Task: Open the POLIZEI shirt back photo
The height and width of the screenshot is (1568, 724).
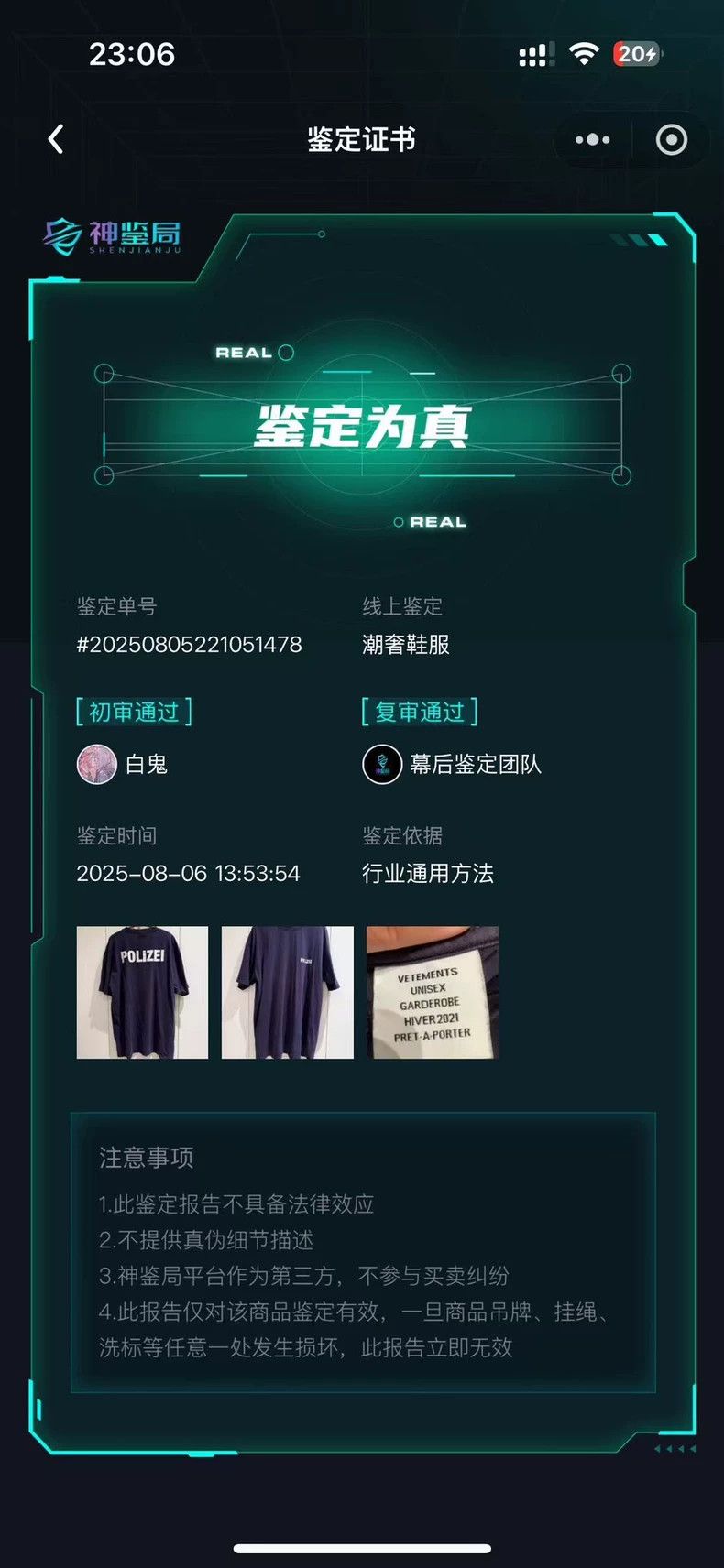Action: [x=142, y=992]
